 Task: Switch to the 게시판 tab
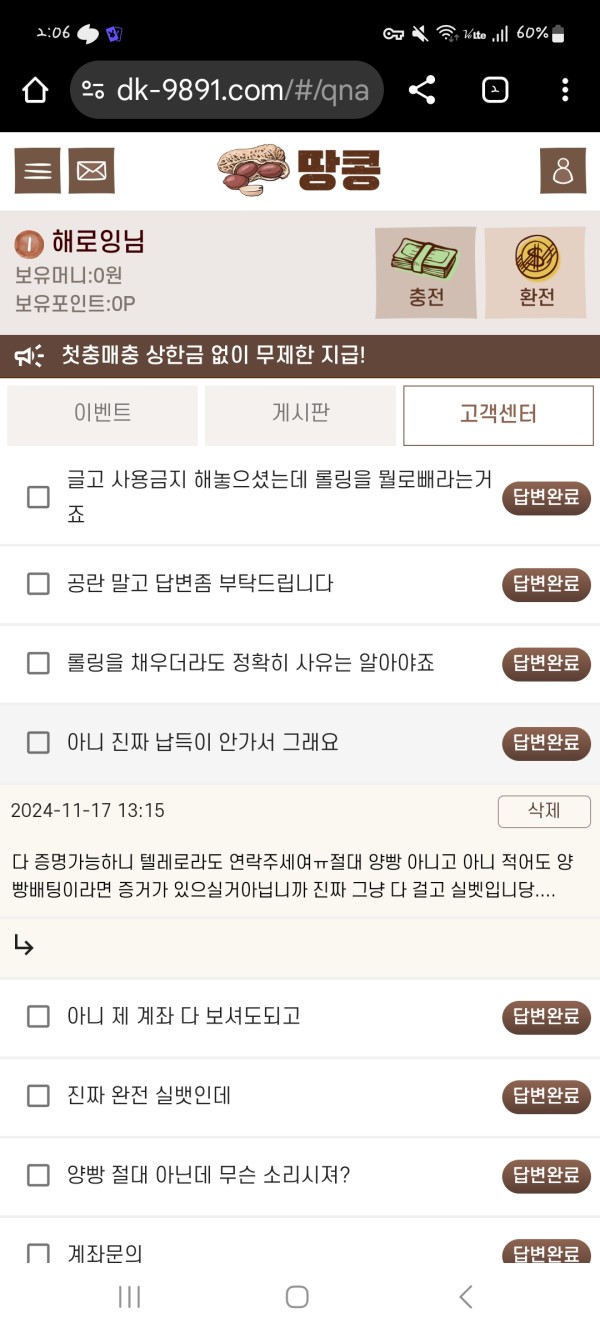pos(300,414)
